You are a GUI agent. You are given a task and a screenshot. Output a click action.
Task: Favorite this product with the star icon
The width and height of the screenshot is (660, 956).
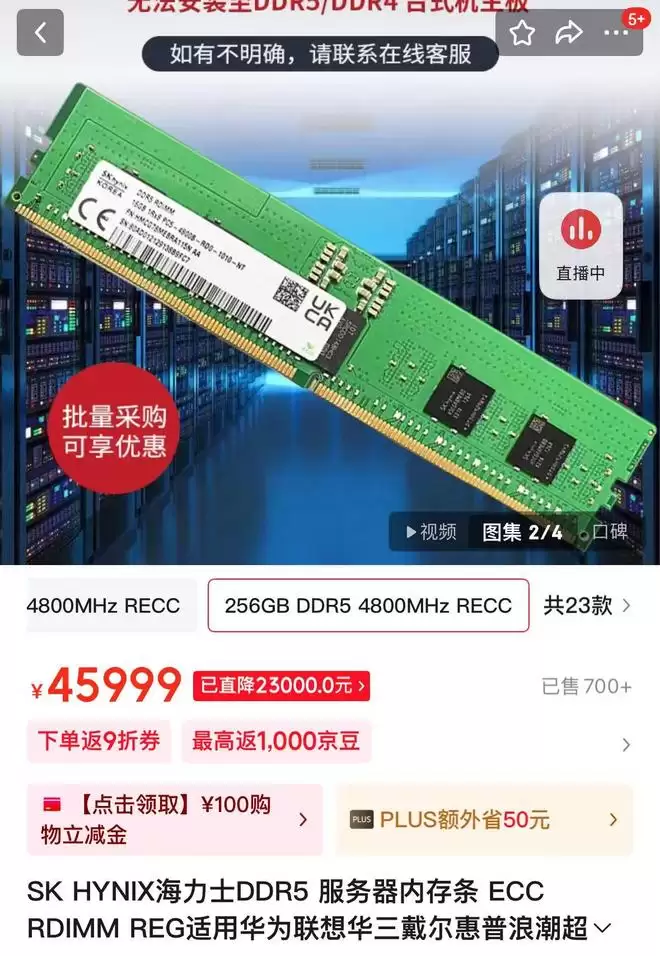point(522,33)
